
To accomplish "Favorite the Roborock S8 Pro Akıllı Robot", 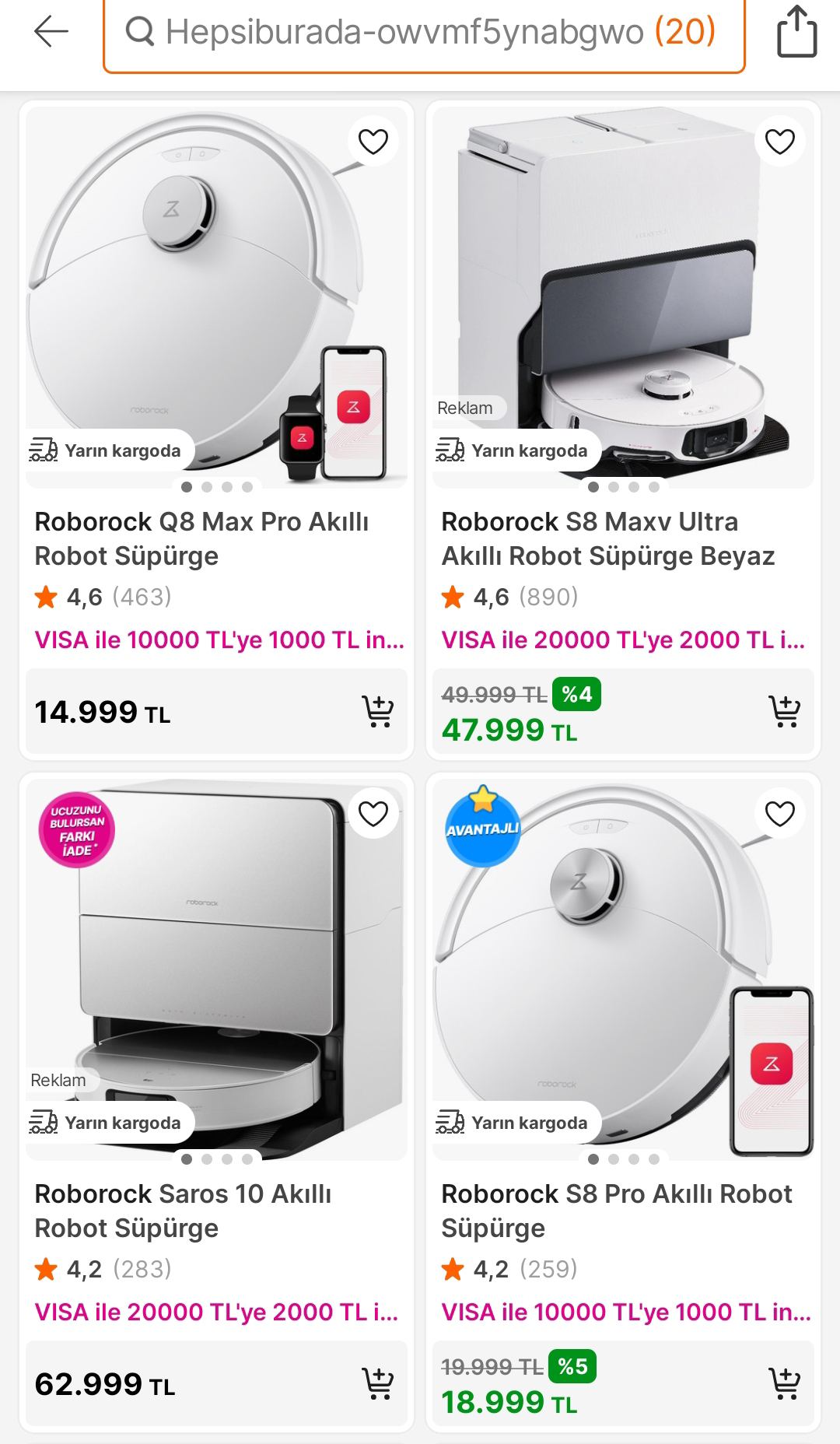I will 778,815.
